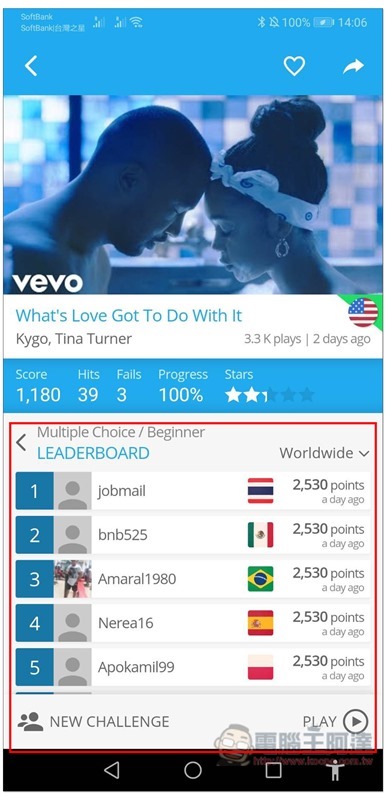Open the Worldwide leaderboard dropdown

pyautogui.click(x=324, y=453)
